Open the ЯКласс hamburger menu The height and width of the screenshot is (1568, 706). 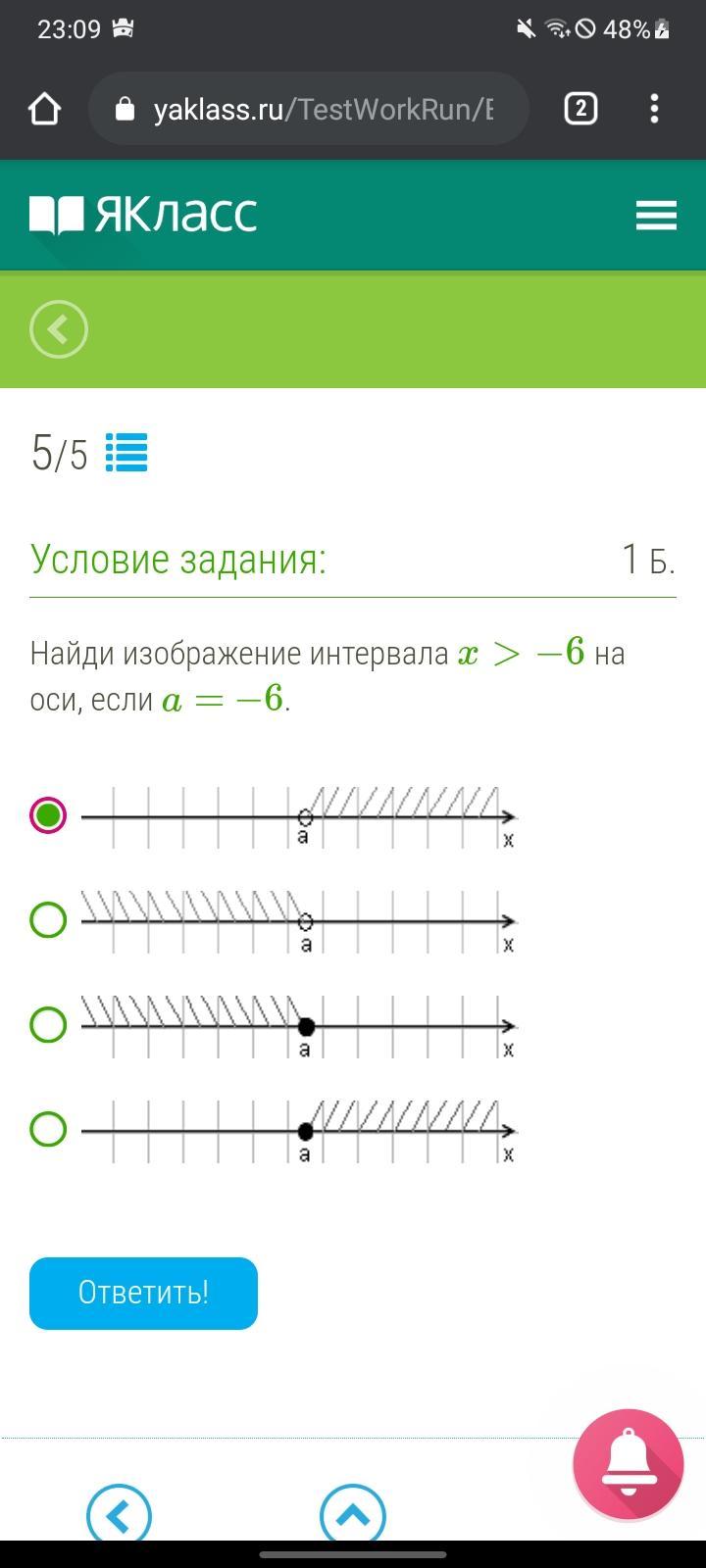(x=656, y=216)
